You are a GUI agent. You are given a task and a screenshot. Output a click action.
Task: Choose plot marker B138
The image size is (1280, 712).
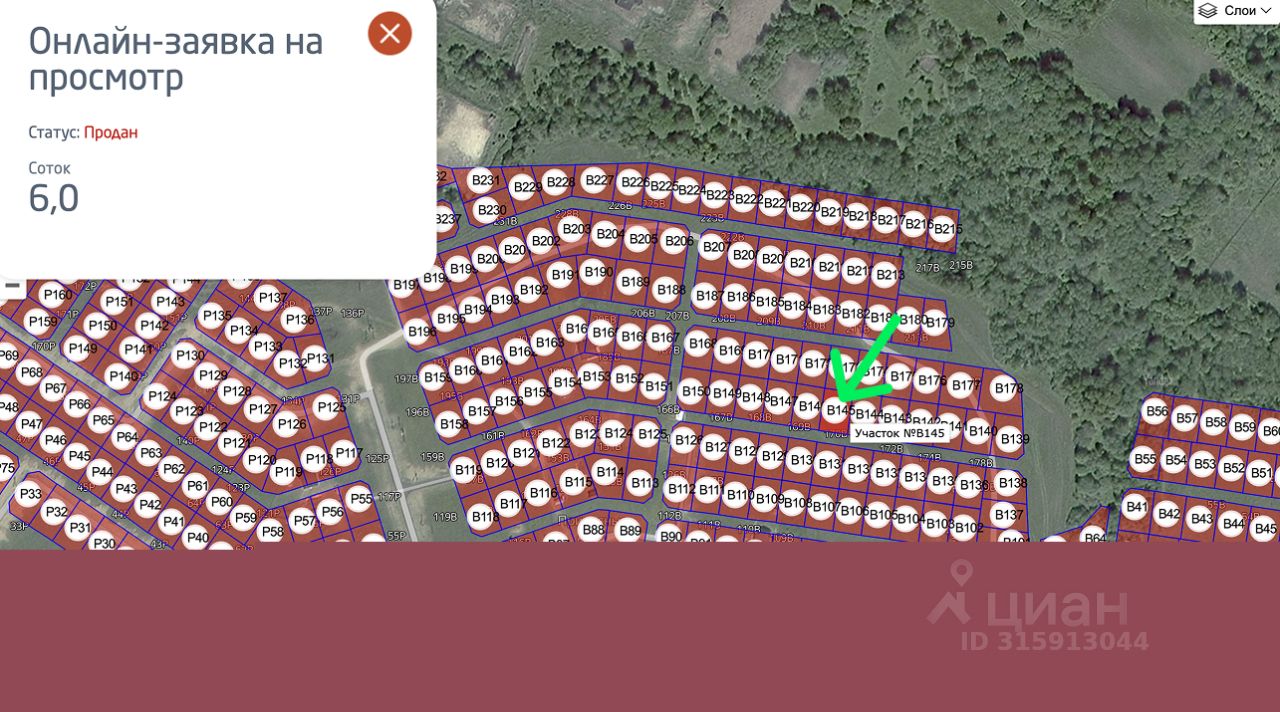pyautogui.click(x=1011, y=483)
